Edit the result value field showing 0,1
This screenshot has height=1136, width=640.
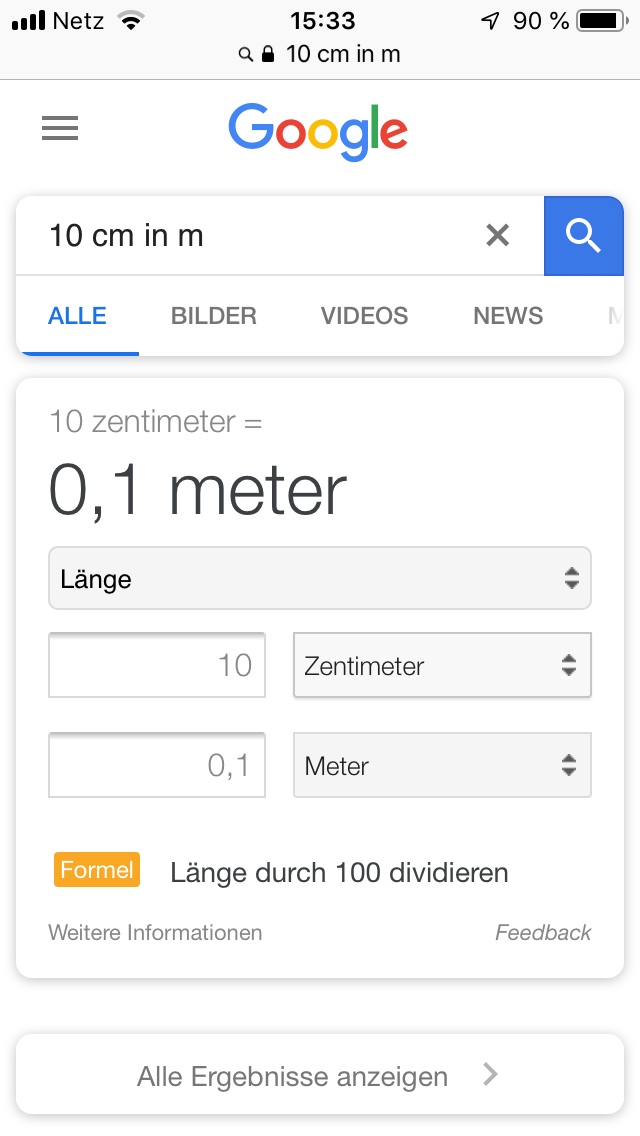tap(157, 765)
